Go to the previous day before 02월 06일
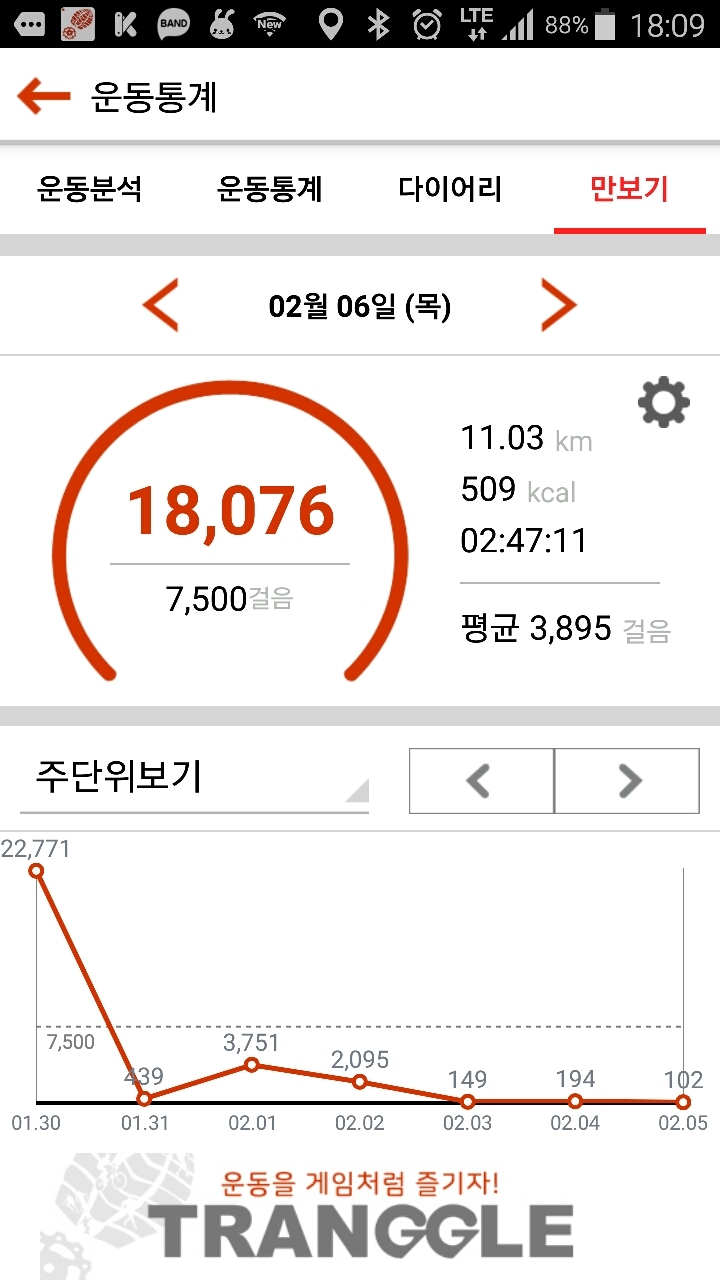Image resolution: width=720 pixels, height=1280 pixels. pos(161,306)
